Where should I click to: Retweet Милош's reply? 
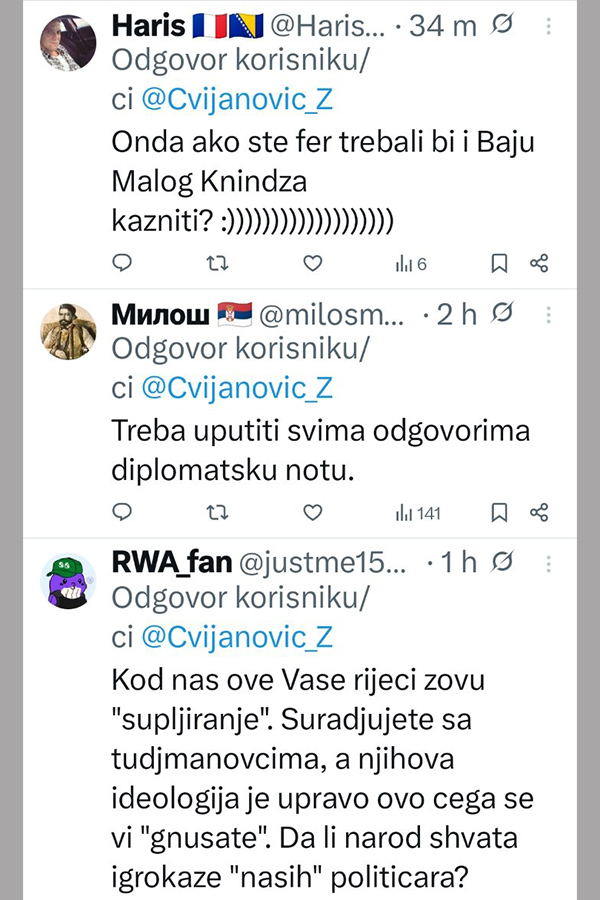(216, 512)
